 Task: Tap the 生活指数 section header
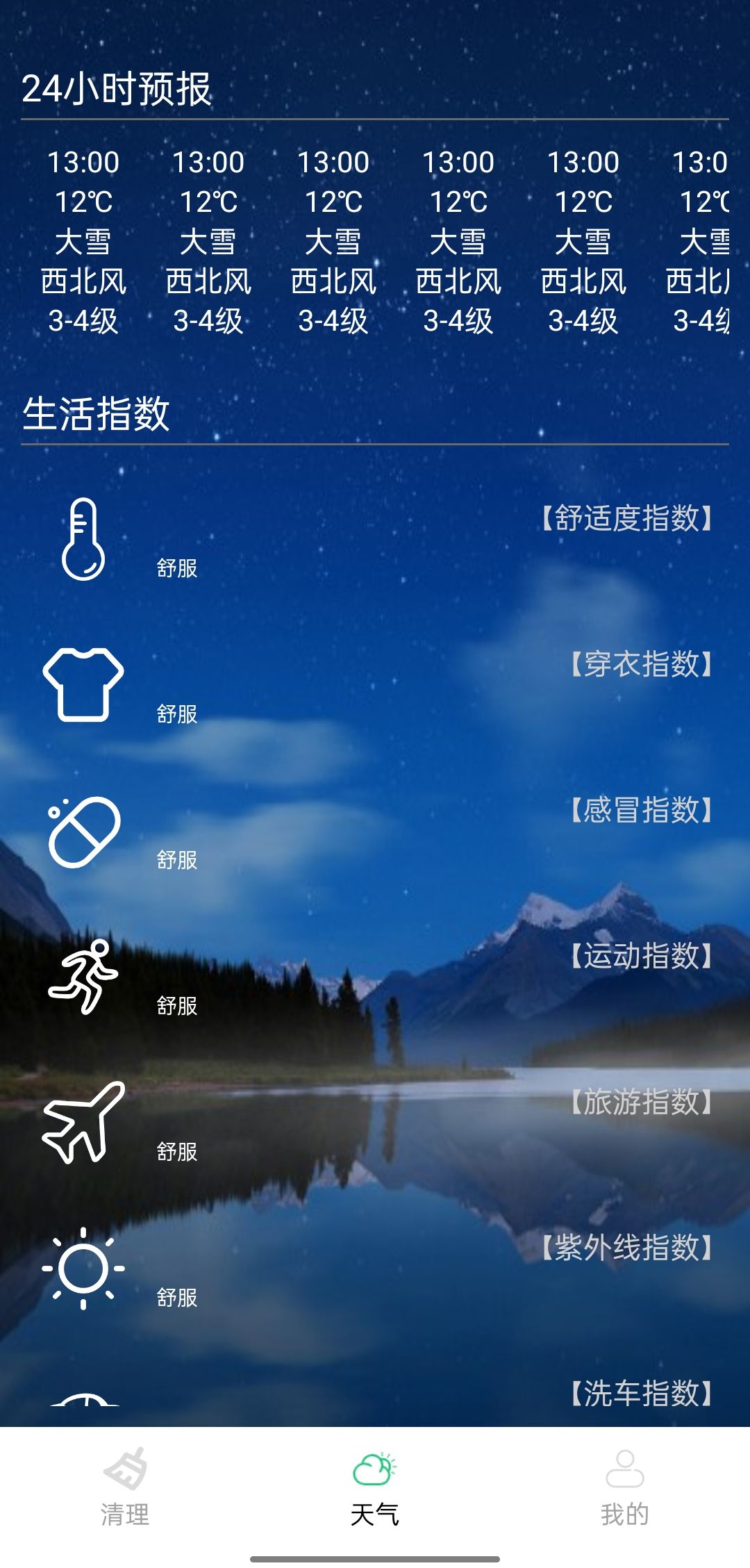(x=100, y=413)
